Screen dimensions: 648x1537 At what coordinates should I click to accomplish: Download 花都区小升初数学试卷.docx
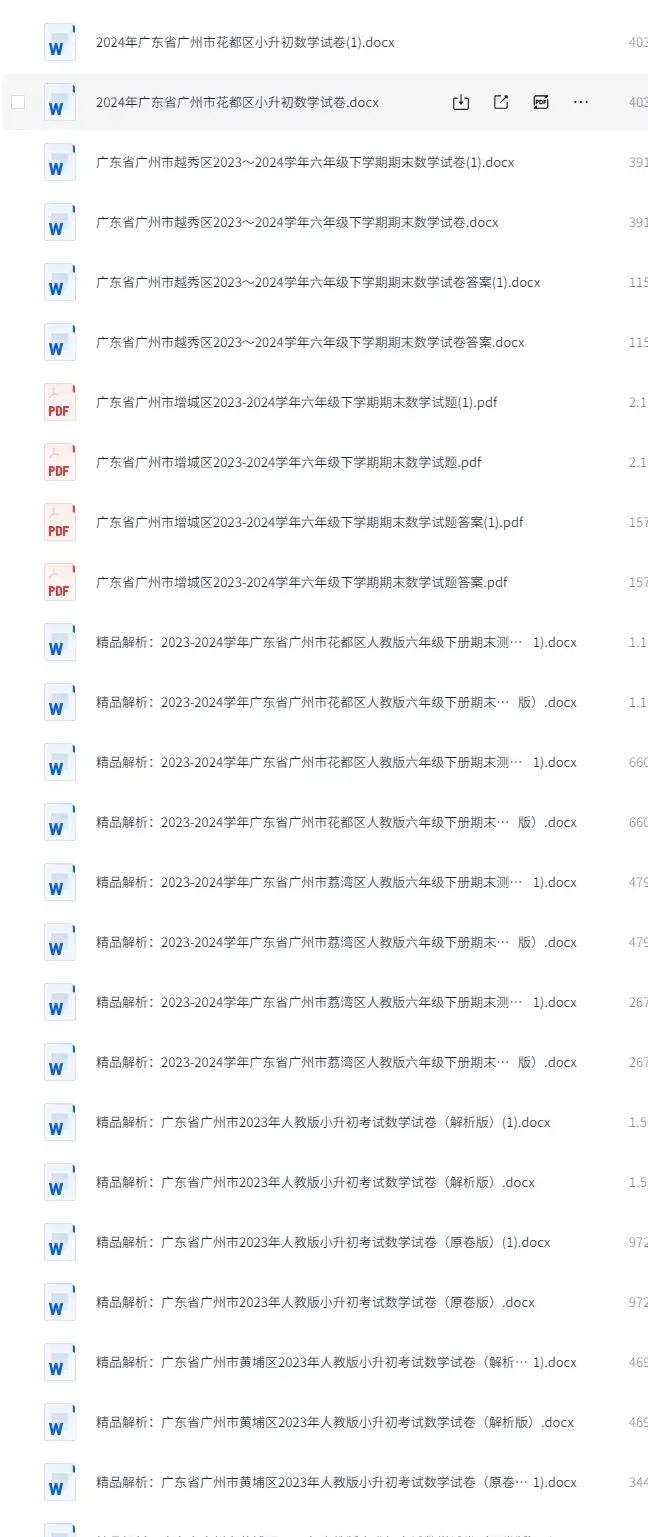[x=461, y=102]
